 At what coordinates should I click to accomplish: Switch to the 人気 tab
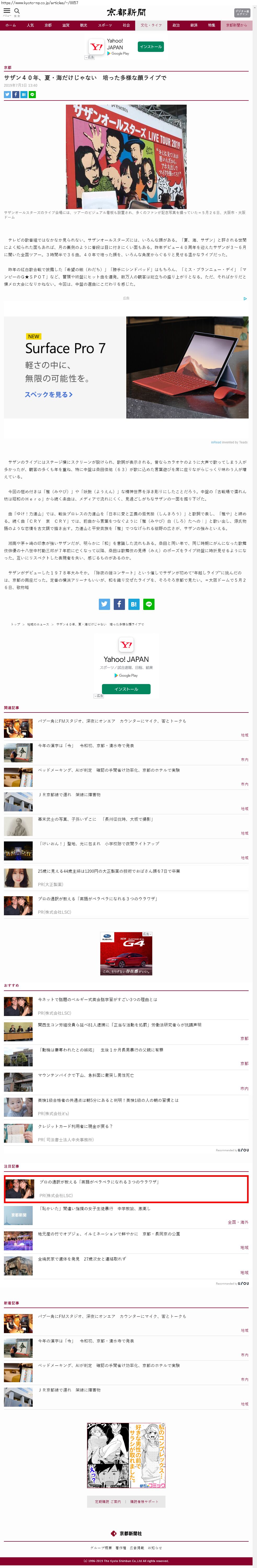pos(30,26)
